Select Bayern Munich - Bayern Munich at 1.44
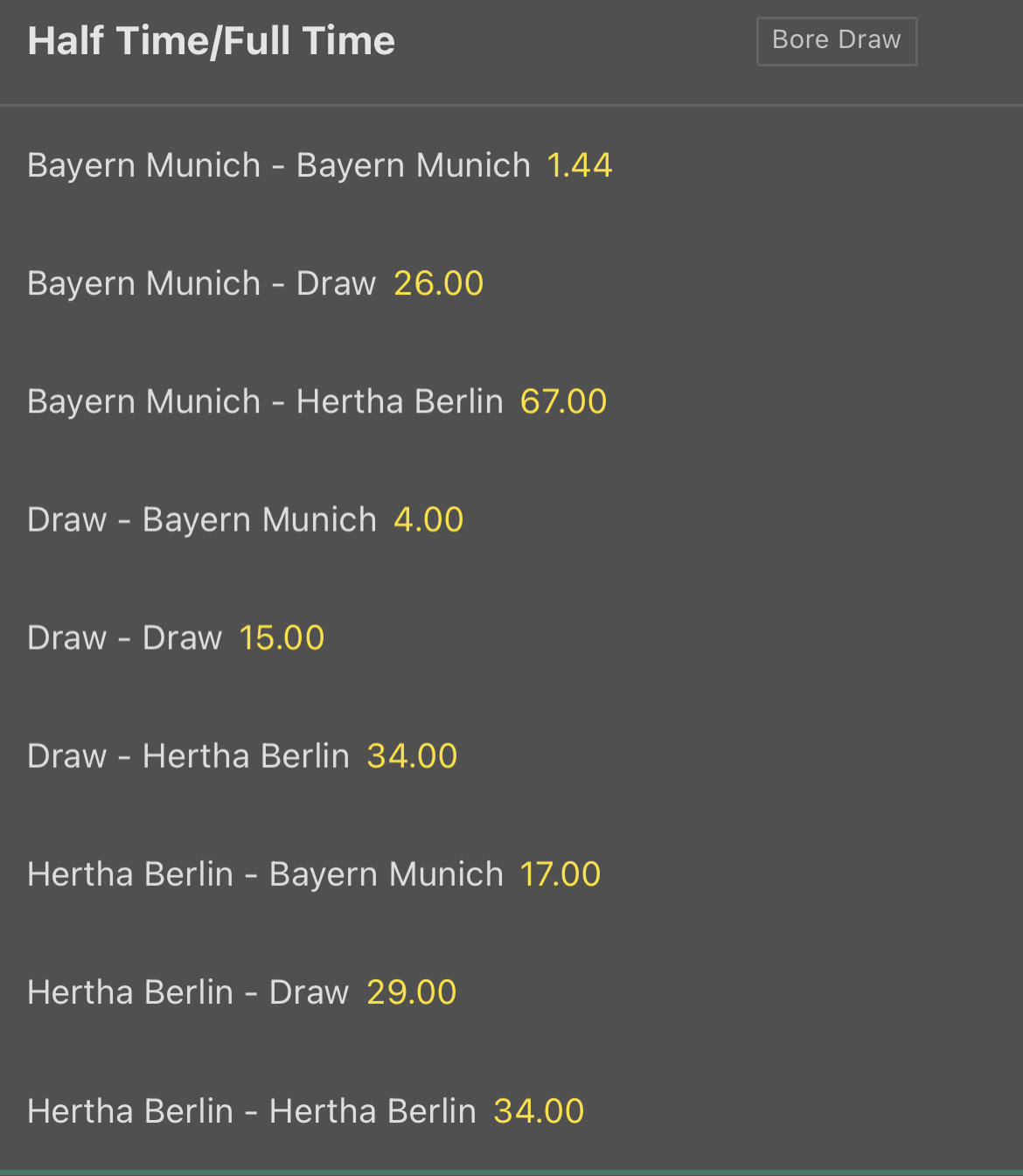 pyautogui.click(x=319, y=165)
